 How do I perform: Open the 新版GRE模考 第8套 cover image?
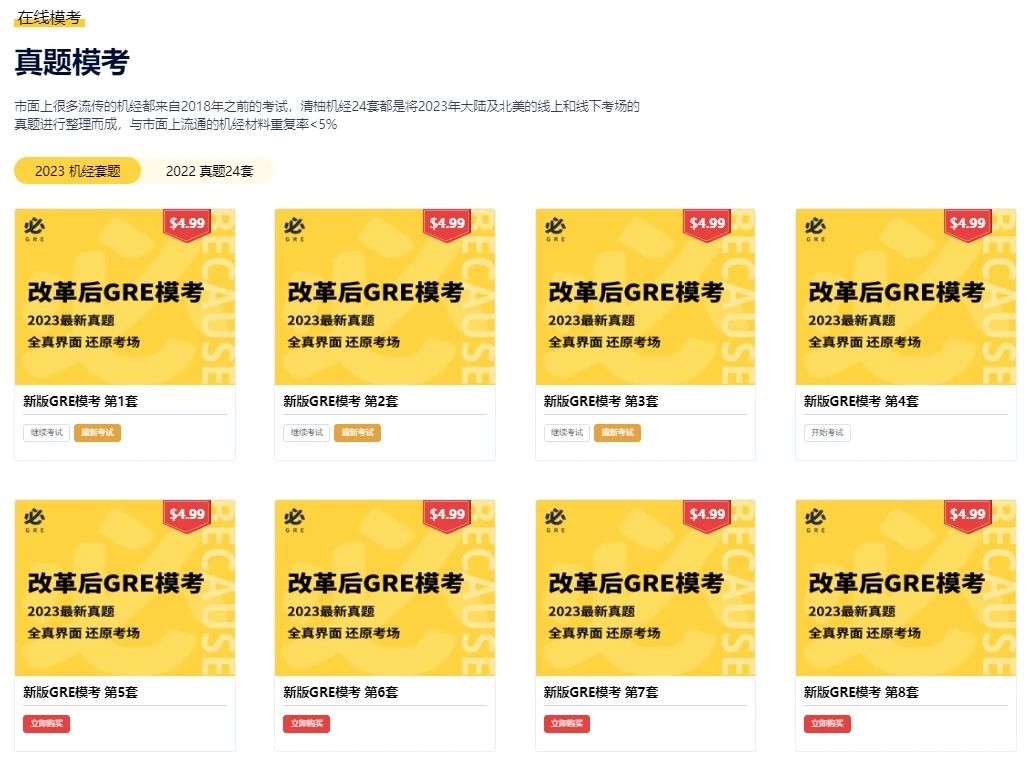pos(905,588)
